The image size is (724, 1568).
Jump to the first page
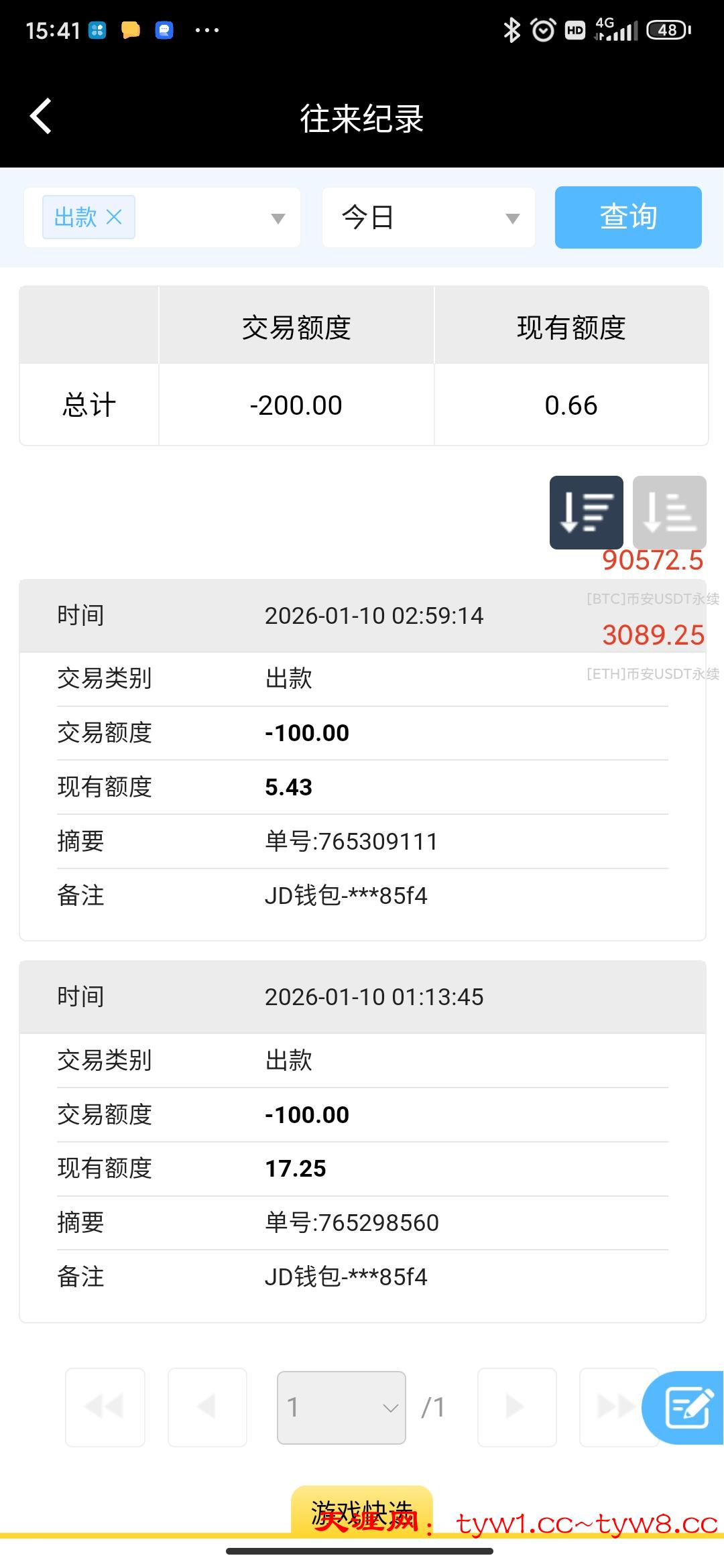[x=105, y=1407]
